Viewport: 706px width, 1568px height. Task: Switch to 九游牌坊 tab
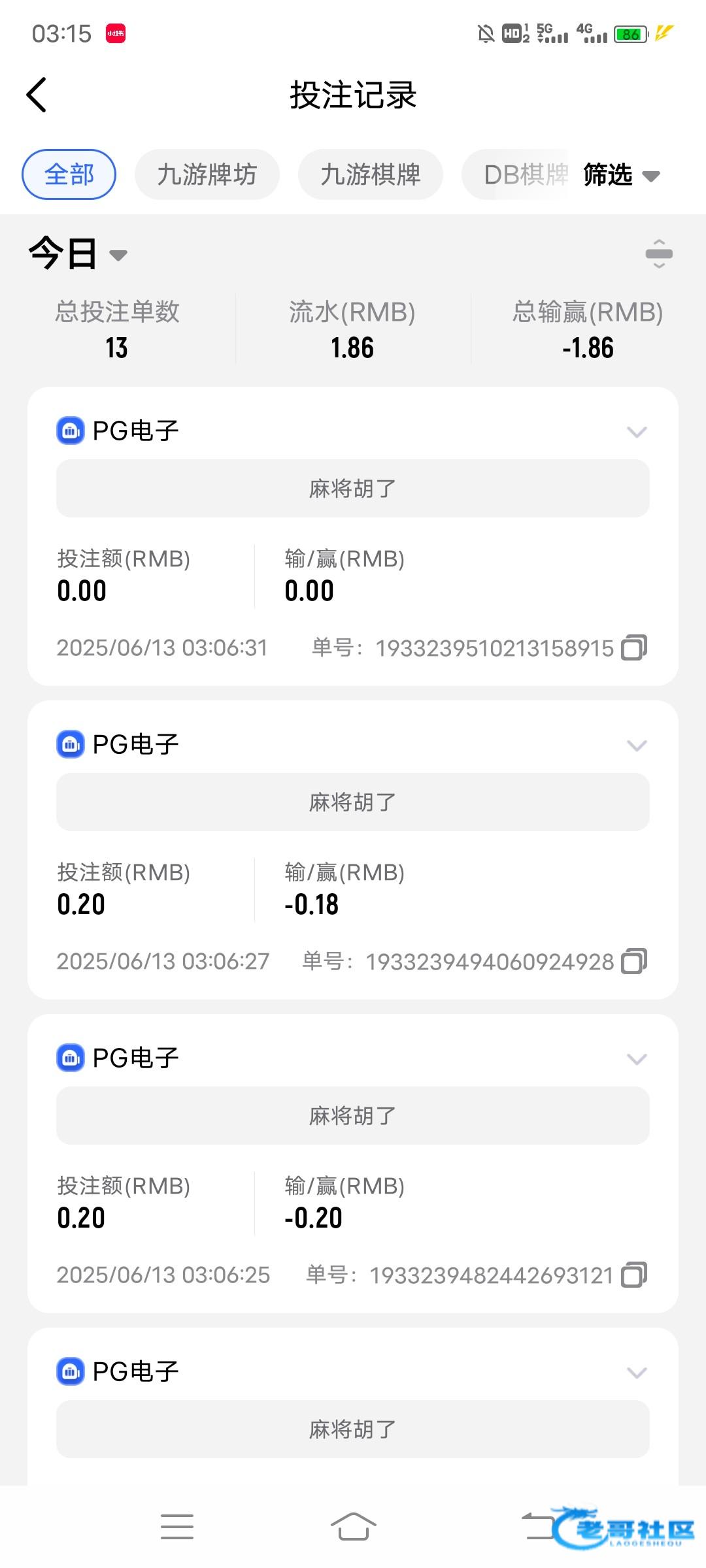(x=207, y=175)
